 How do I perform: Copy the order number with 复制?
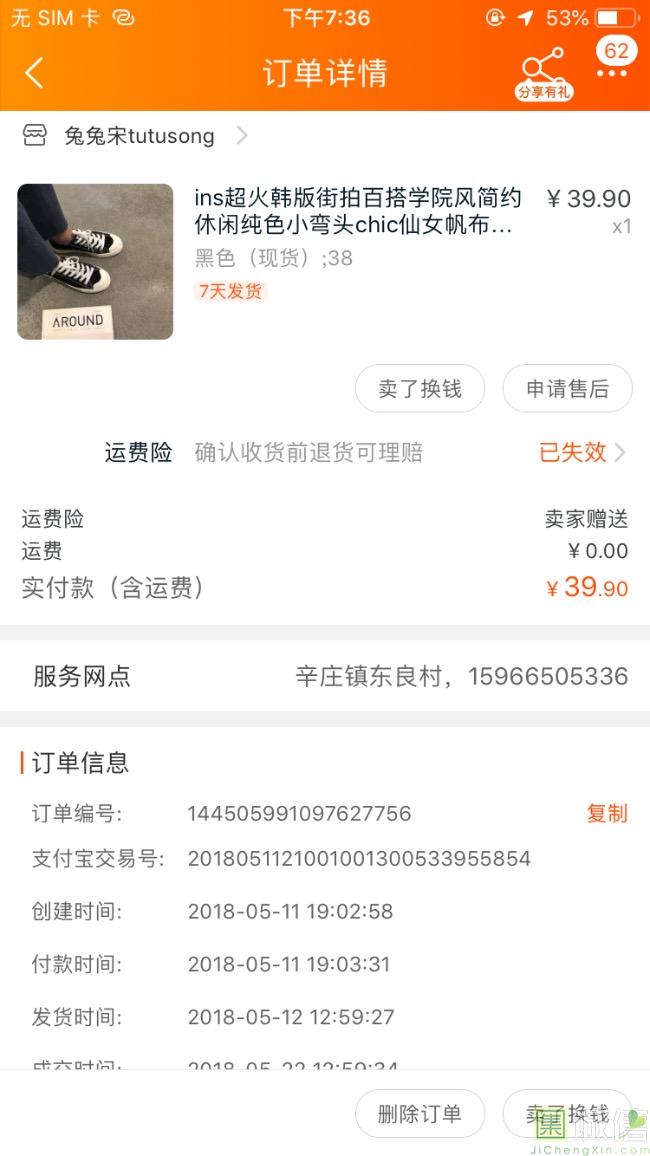point(607,813)
